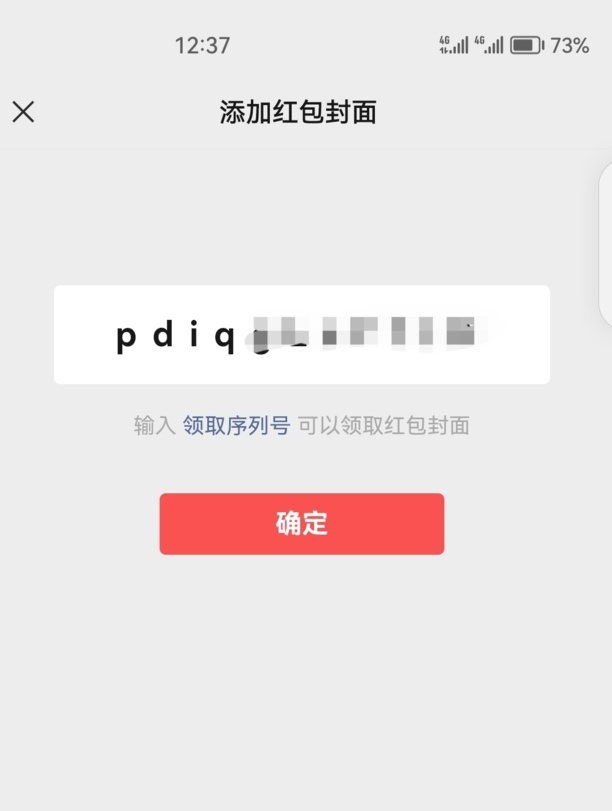Tap the serial number input field

coord(301,335)
